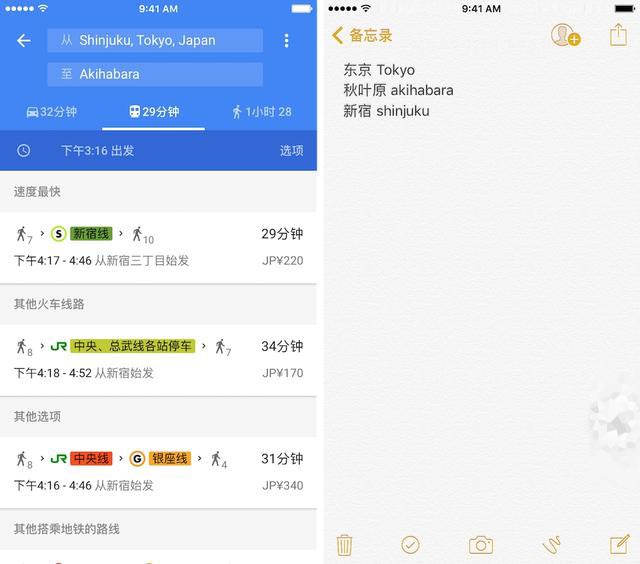Select the transit 29分钟 tab
The width and height of the screenshot is (640, 564).
pyautogui.click(x=154, y=112)
